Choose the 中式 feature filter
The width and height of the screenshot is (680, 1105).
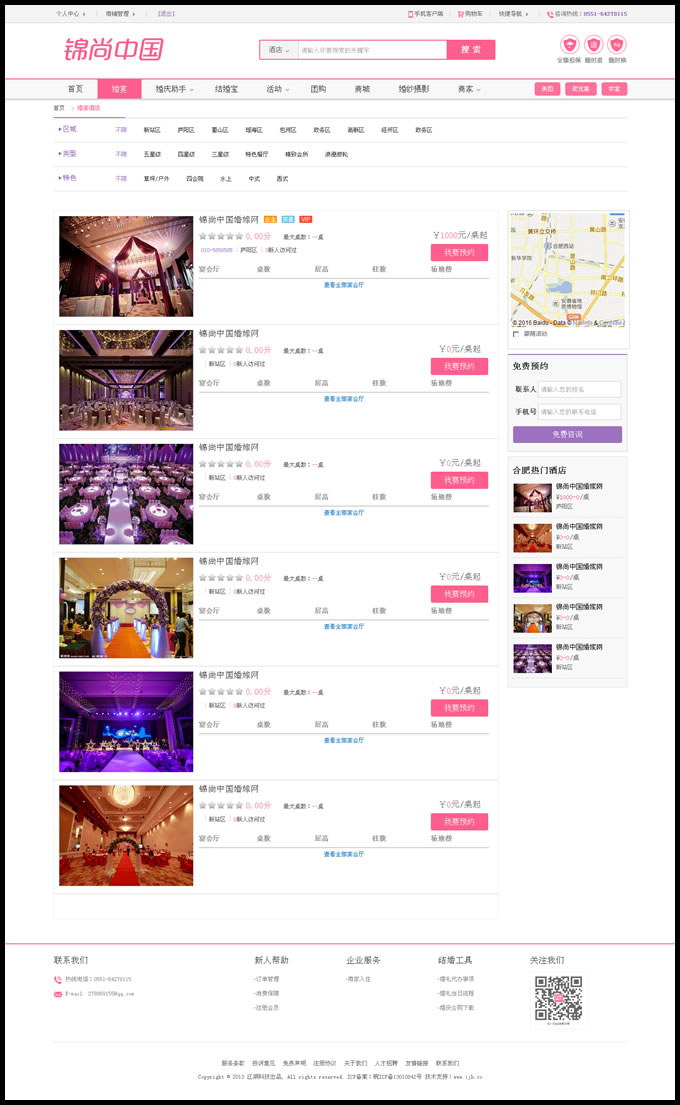pos(254,179)
